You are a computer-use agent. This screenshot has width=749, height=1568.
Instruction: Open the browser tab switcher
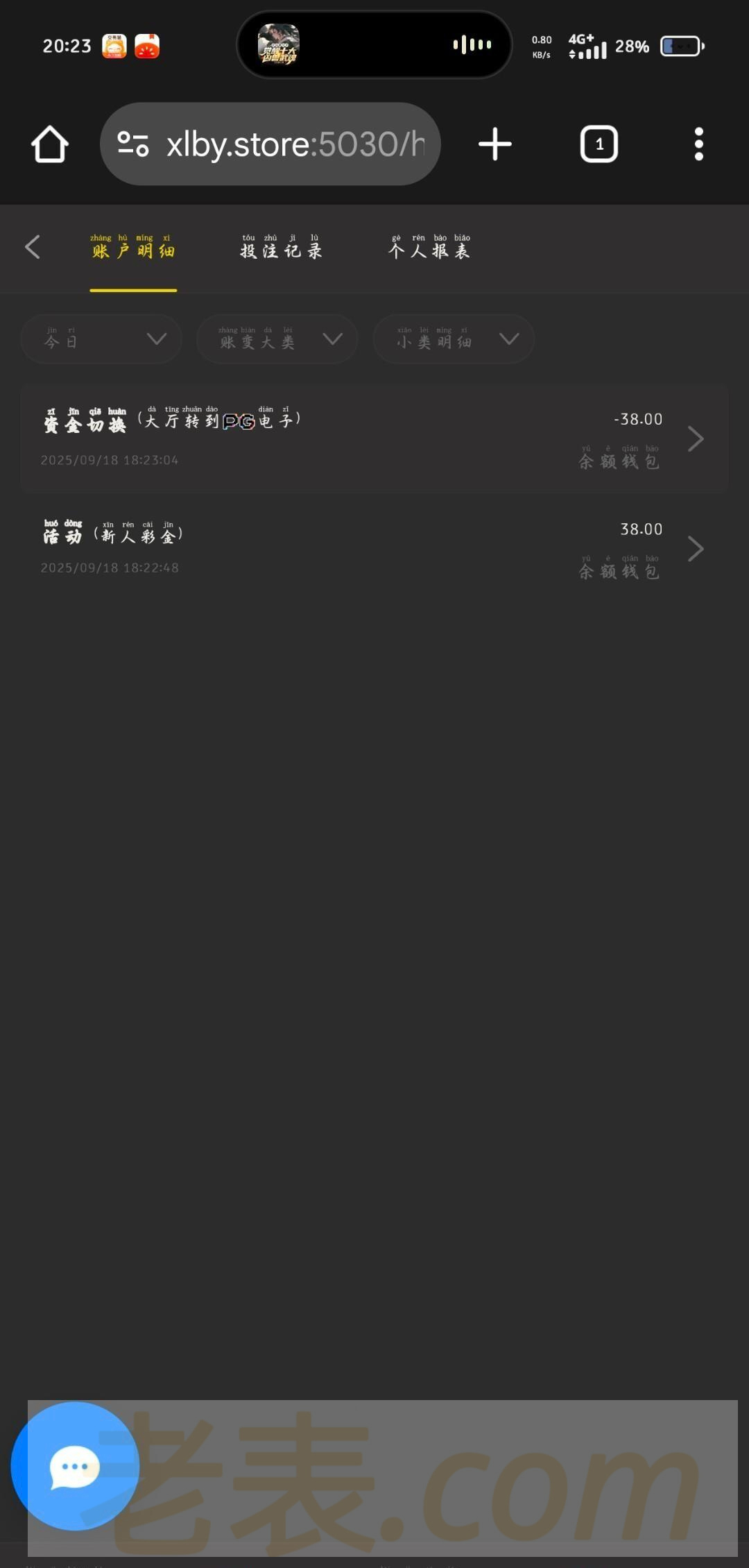point(599,144)
